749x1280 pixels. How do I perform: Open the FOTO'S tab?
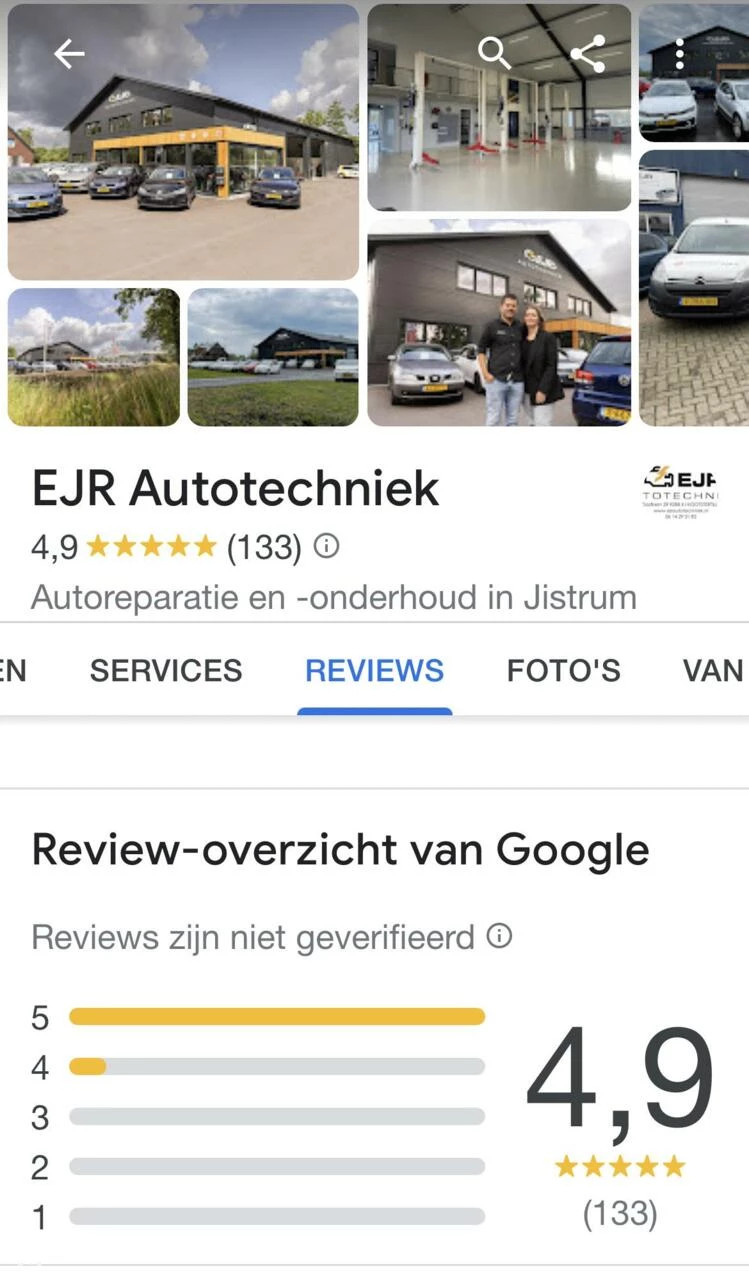(564, 671)
